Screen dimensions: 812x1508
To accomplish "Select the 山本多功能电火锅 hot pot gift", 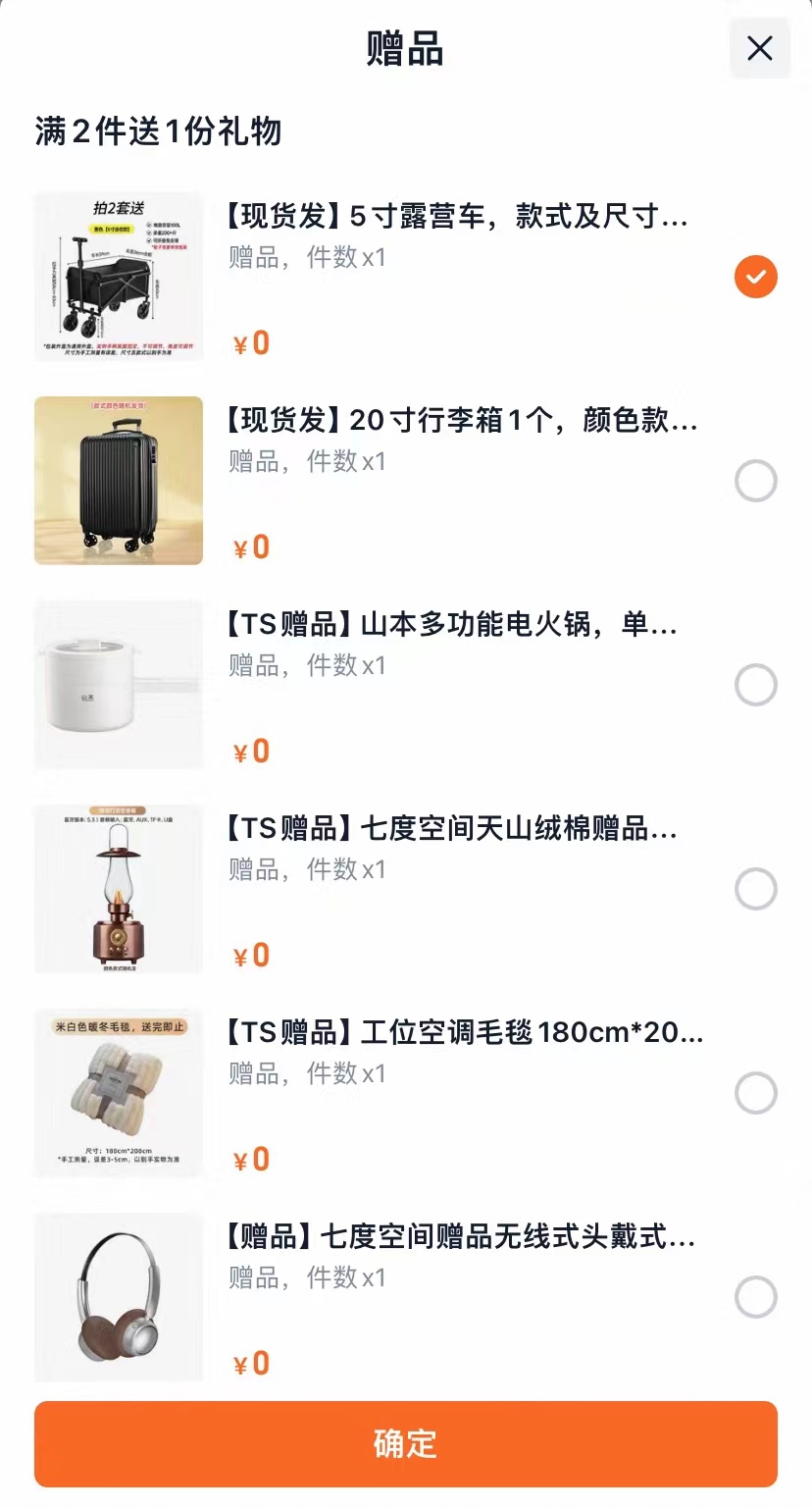I will click(x=755, y=685).
